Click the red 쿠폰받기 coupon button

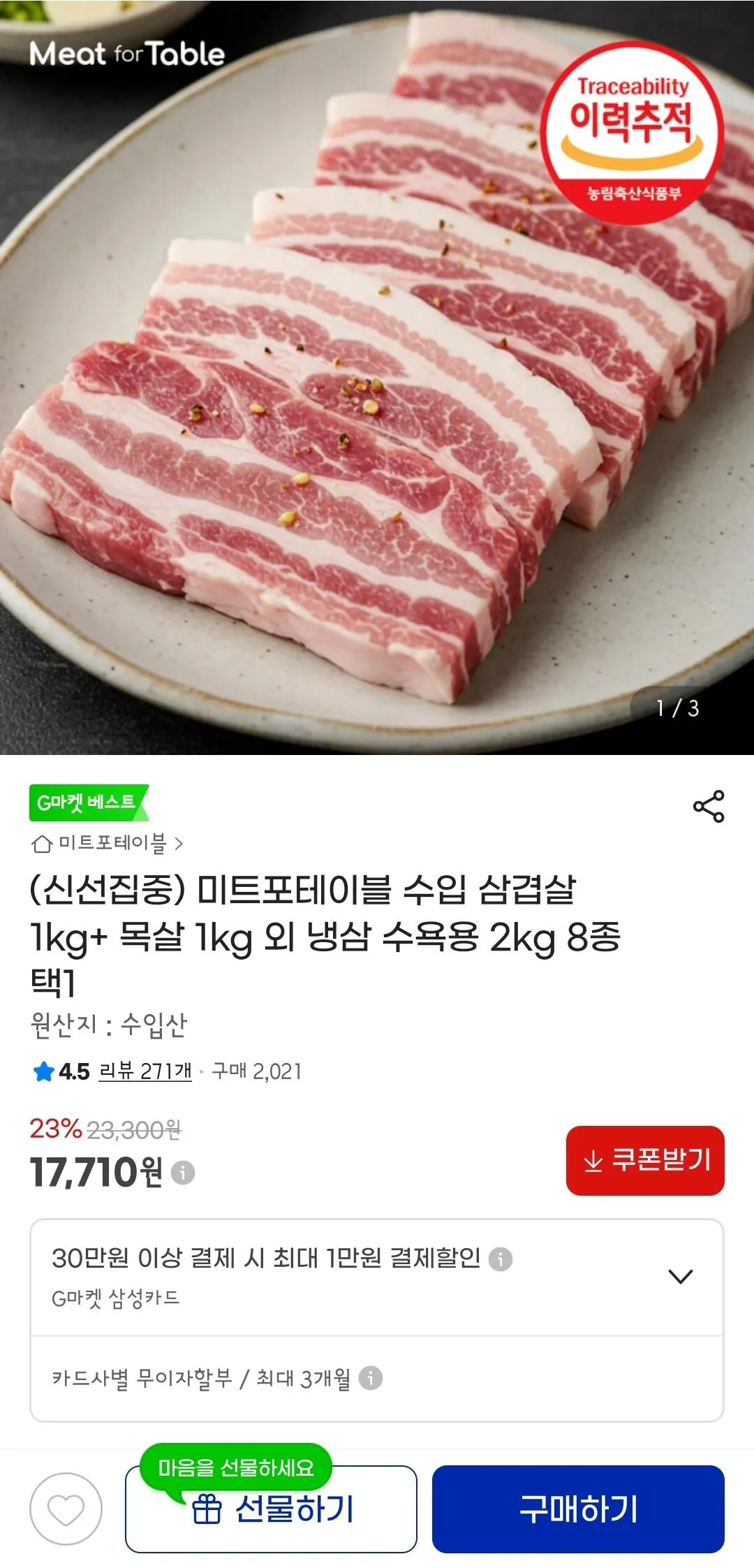pyautogui.click(x=646, y=1159)
